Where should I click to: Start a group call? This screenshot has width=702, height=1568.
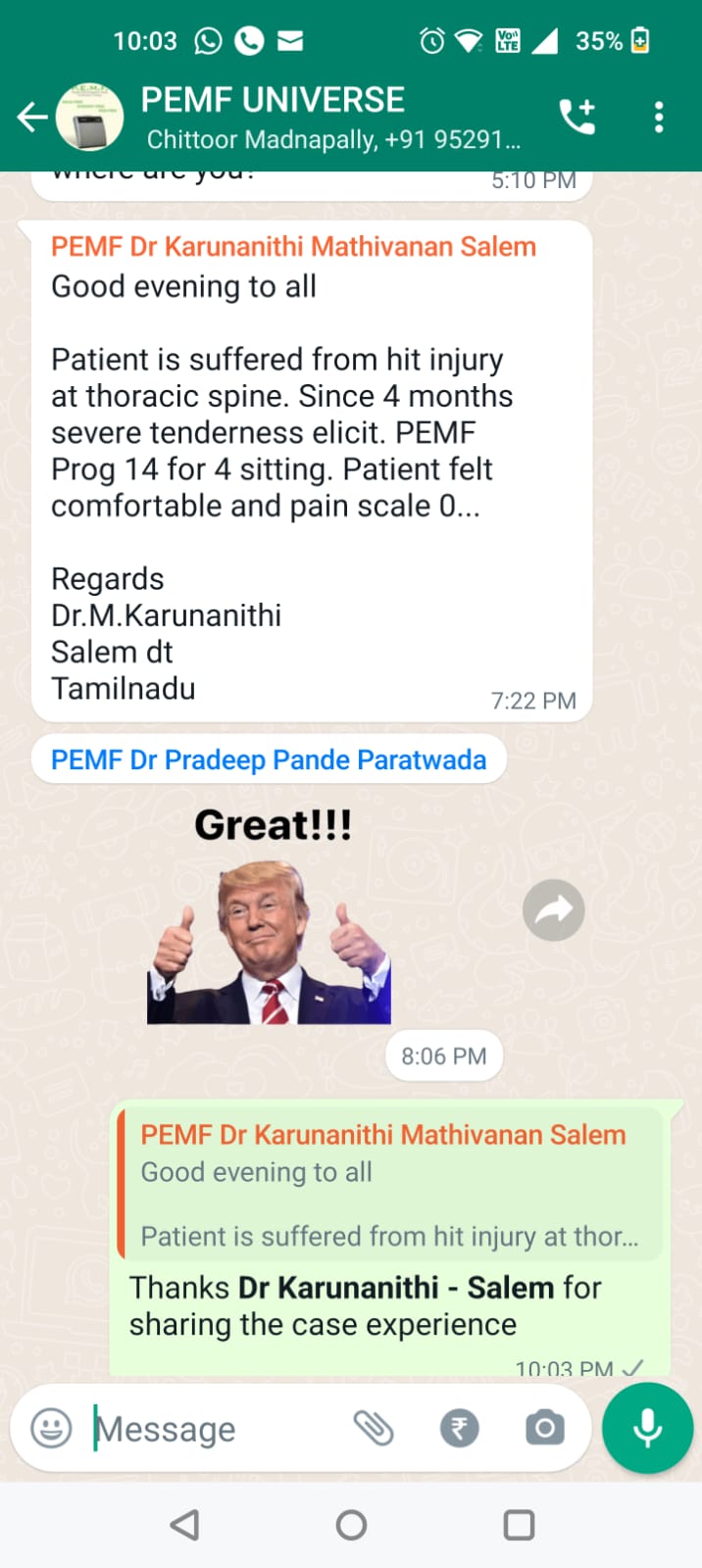click(577, 118)
